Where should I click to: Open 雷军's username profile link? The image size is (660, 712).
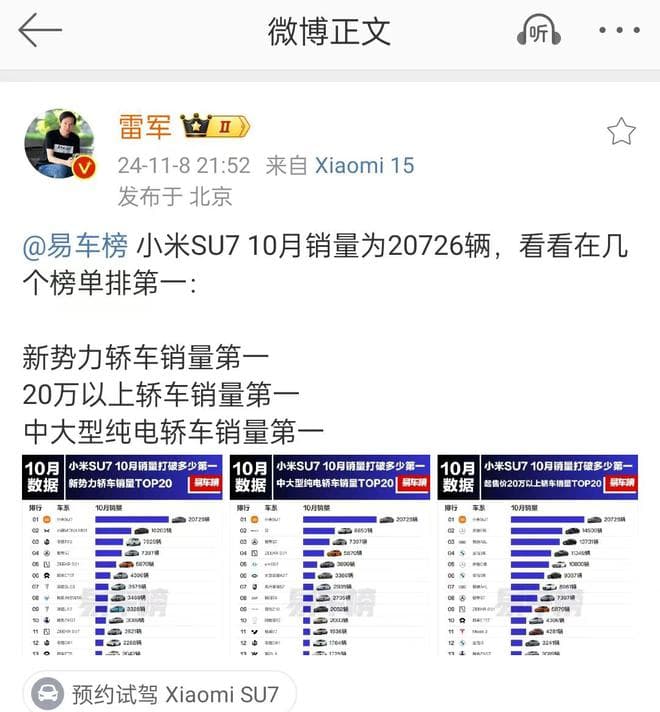(x=145, y=128)
